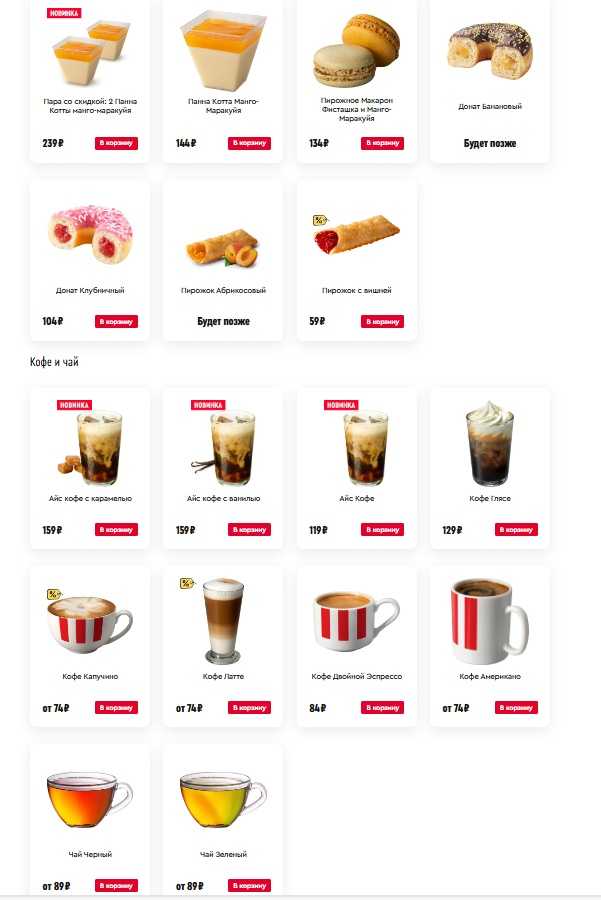Add Кофе Капучино to cart

click(116, 708)
